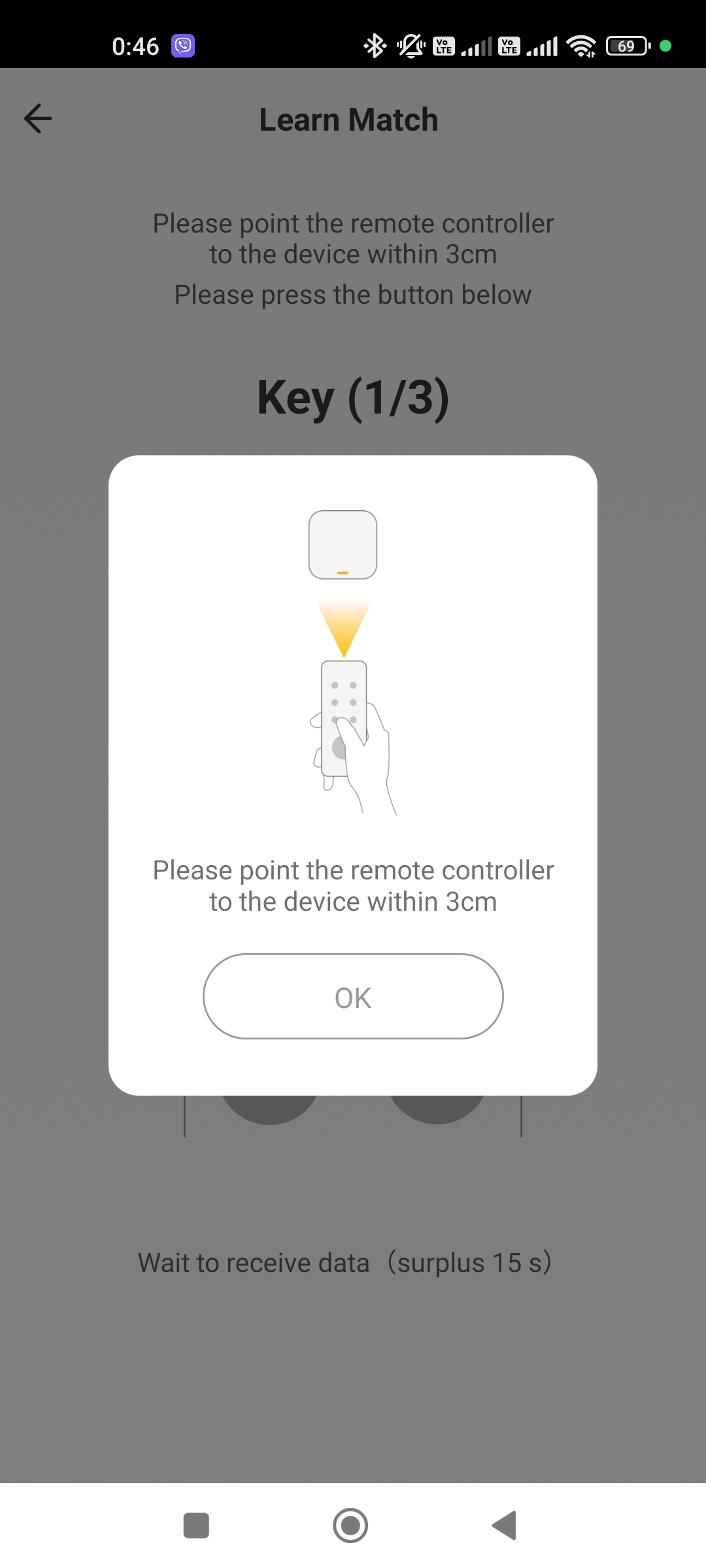Open recent apps from navigation bar
This screenshot has height=1568, width=706.
pyautogui.click(x=196, y=1526)
